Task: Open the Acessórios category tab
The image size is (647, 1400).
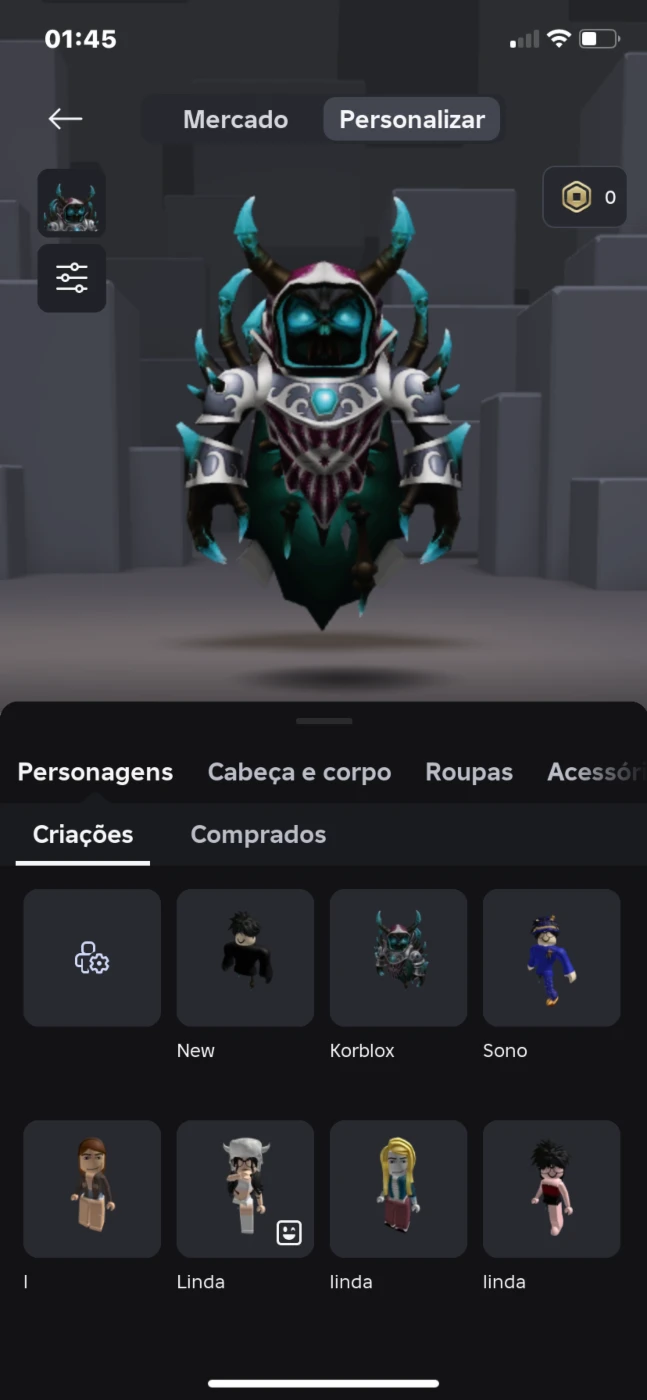Action: [596, 772]
